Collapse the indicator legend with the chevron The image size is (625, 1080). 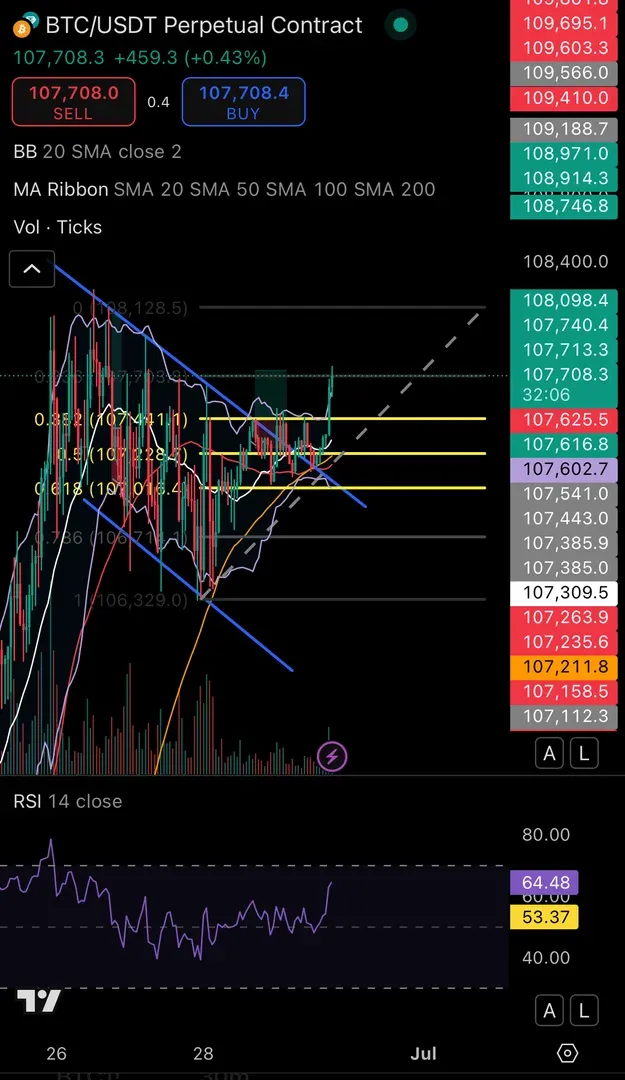31,269
